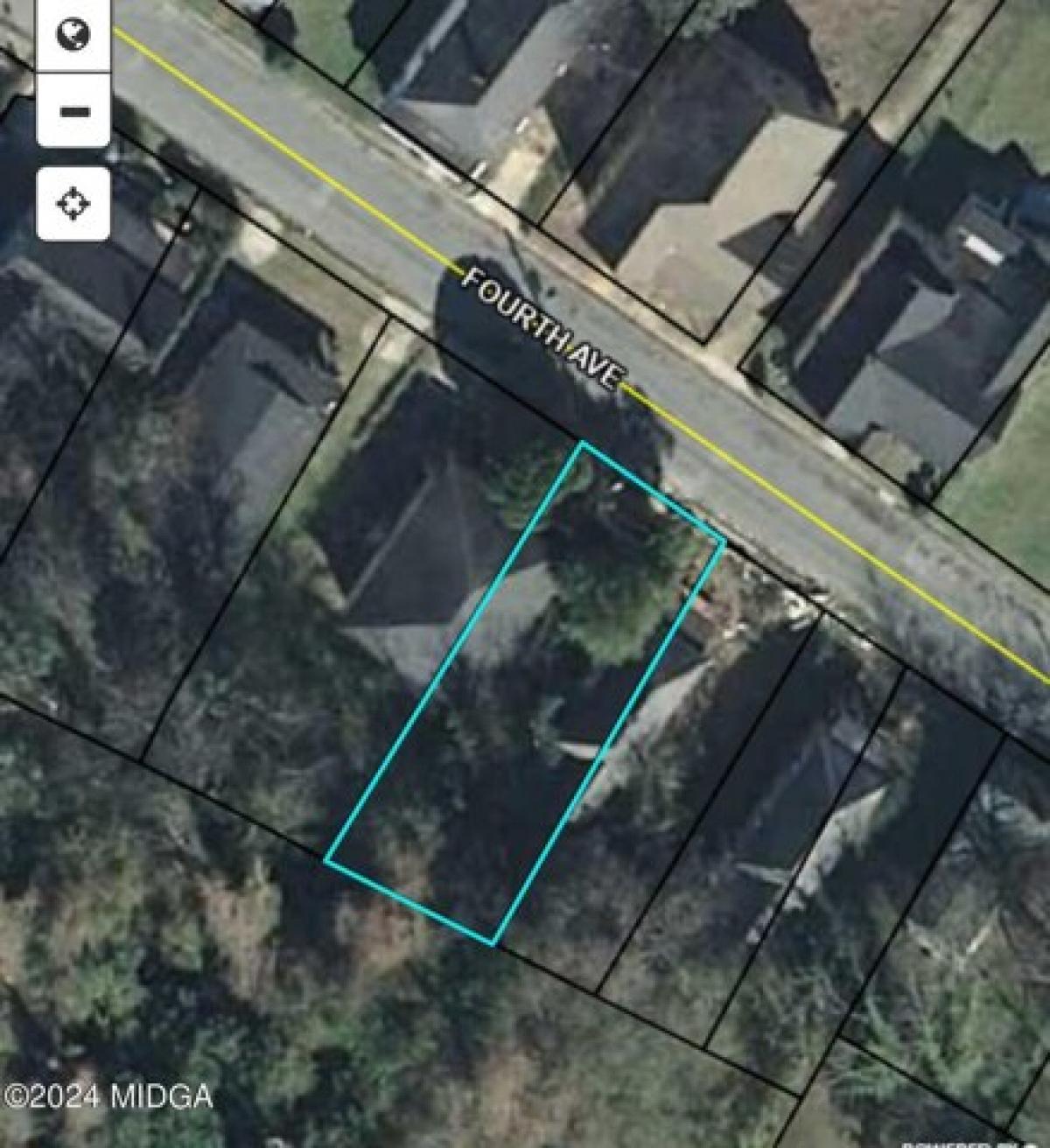Click the zoom out minus icon
Image resolution: width=1050 pixels, height=1148 pixels.
[74, 111]
